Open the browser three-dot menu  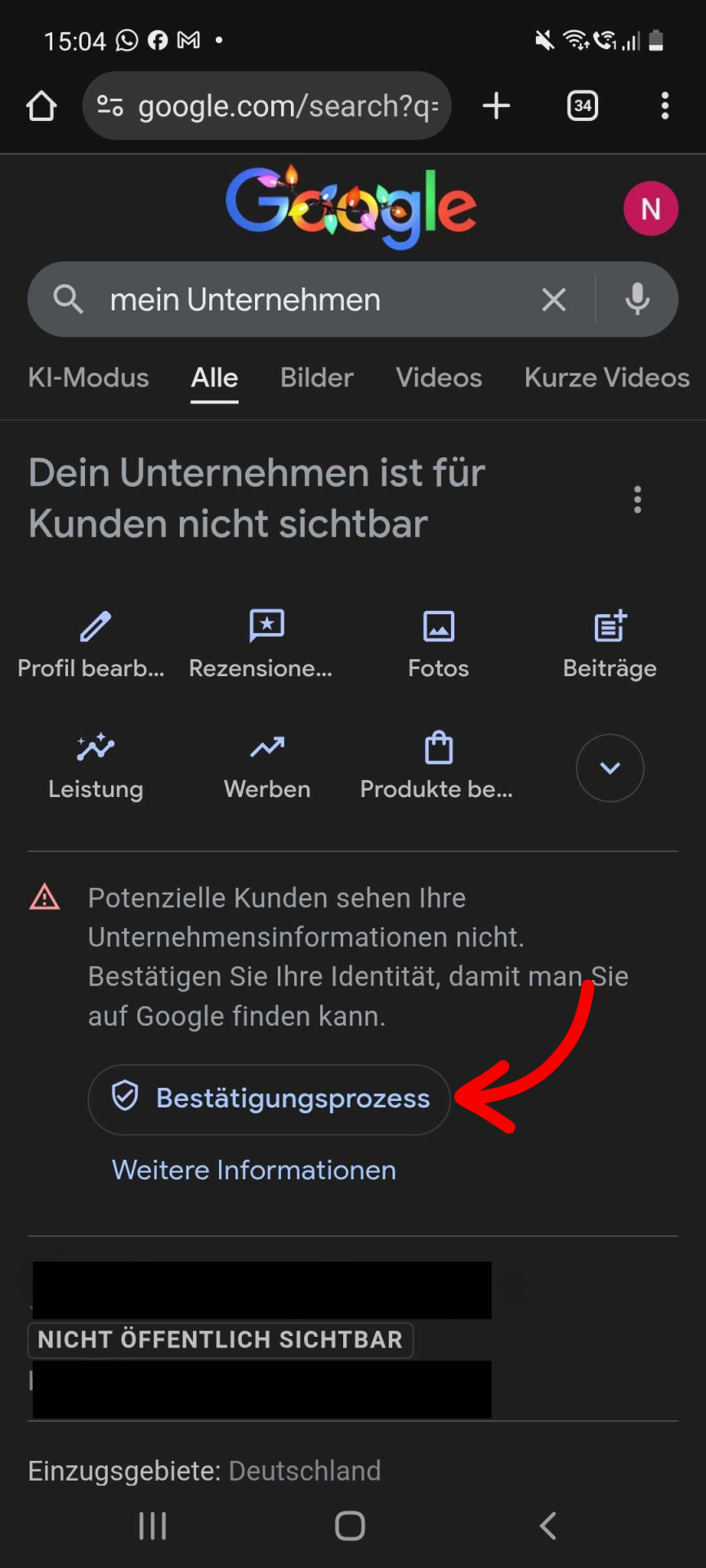(664, 105)
